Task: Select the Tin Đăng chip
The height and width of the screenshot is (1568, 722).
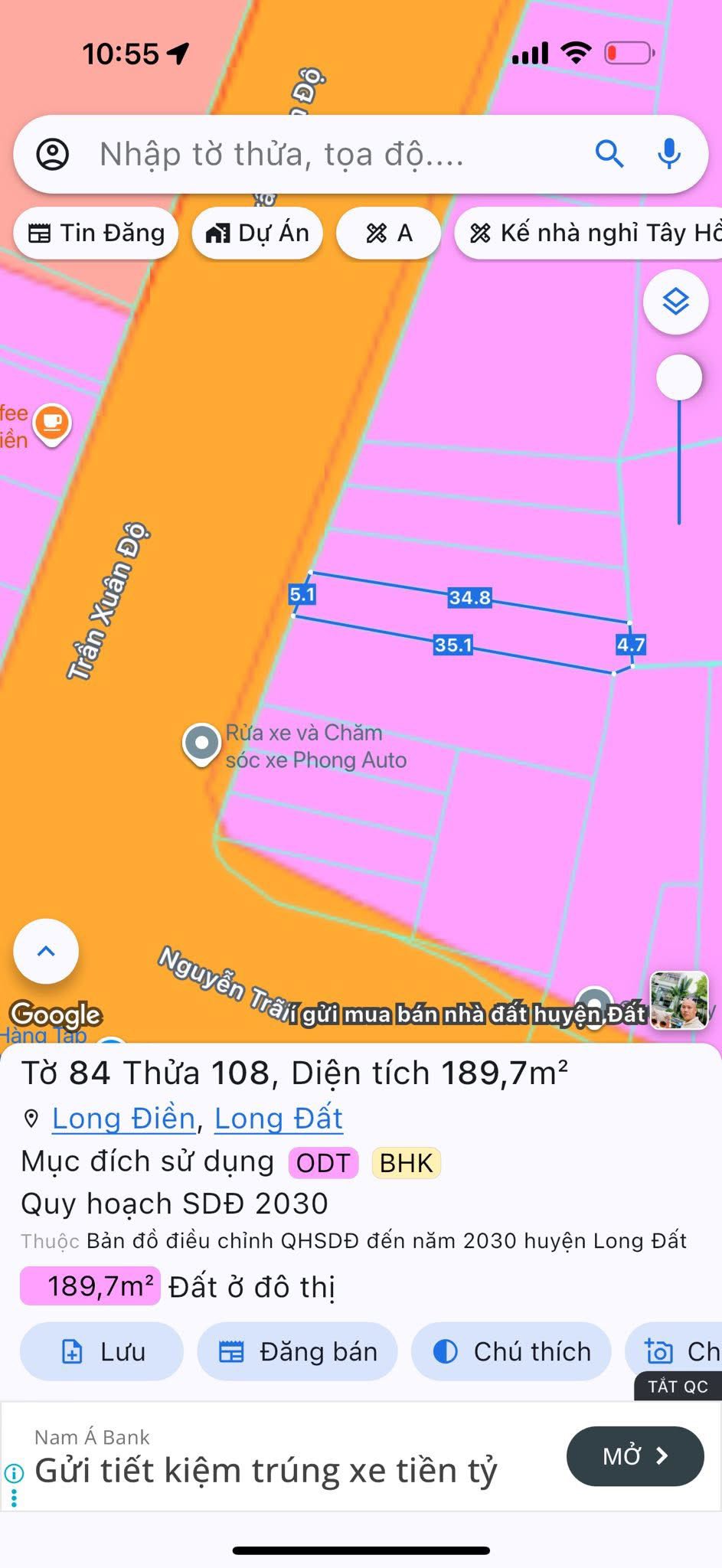Action: pyautogui.click(x=96, y=233)
